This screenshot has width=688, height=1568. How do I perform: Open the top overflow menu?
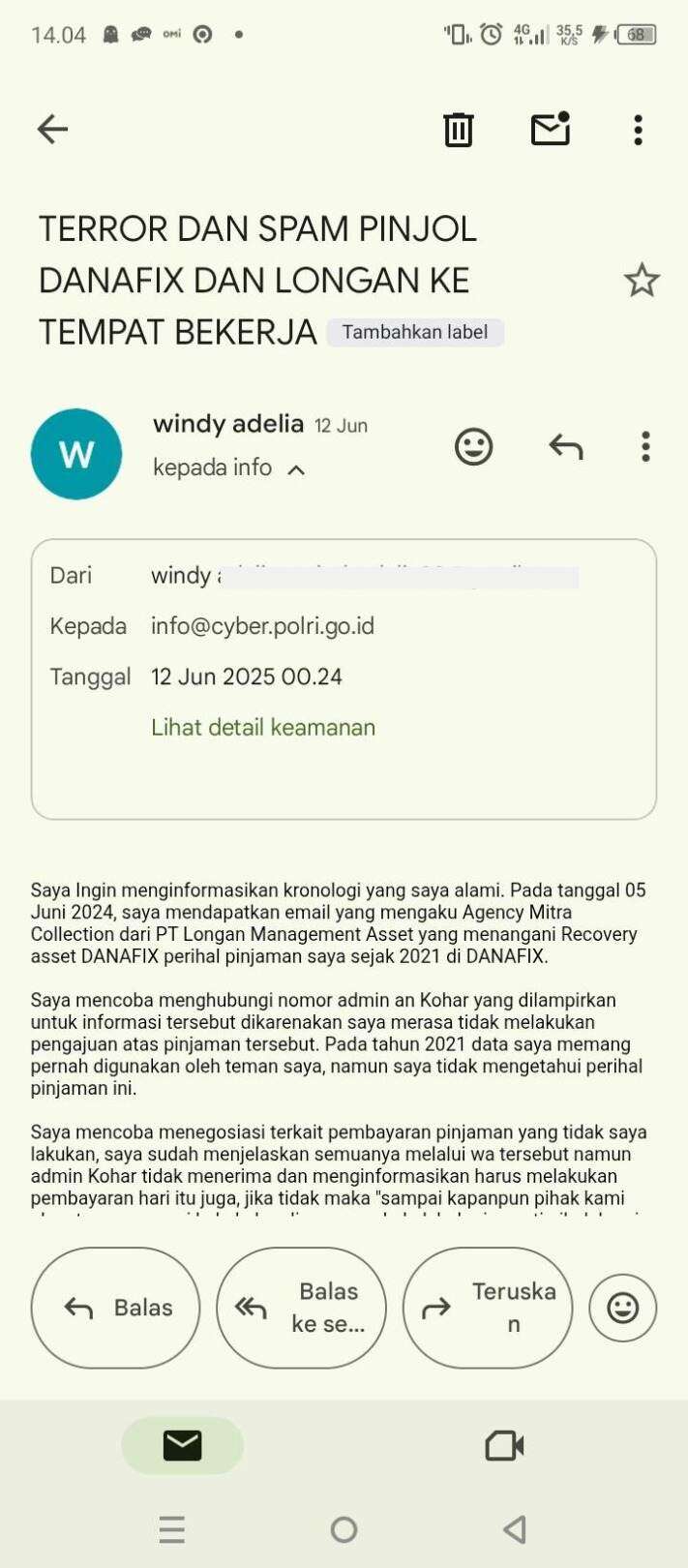coord(638,130)
